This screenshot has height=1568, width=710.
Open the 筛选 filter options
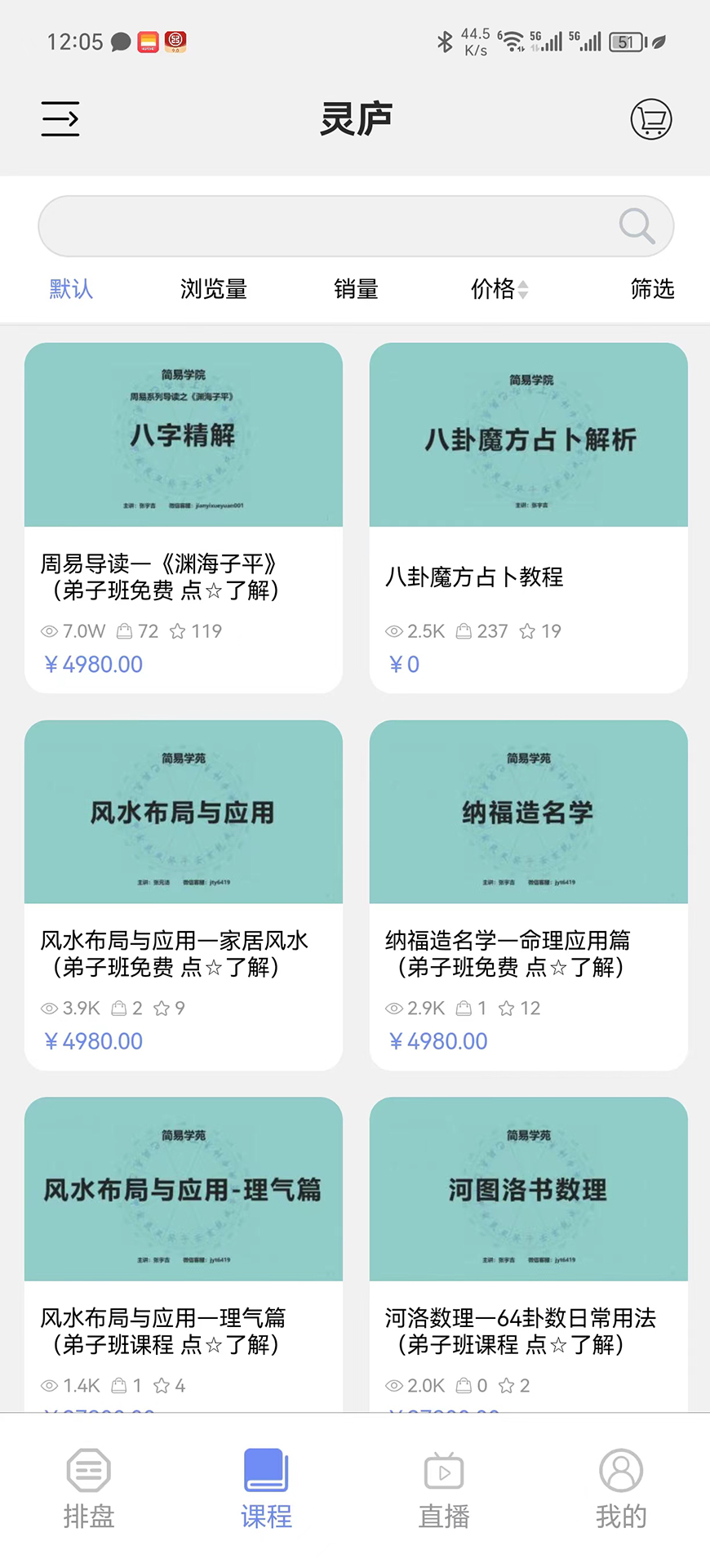pyautogui.click(x=652, y=289)
